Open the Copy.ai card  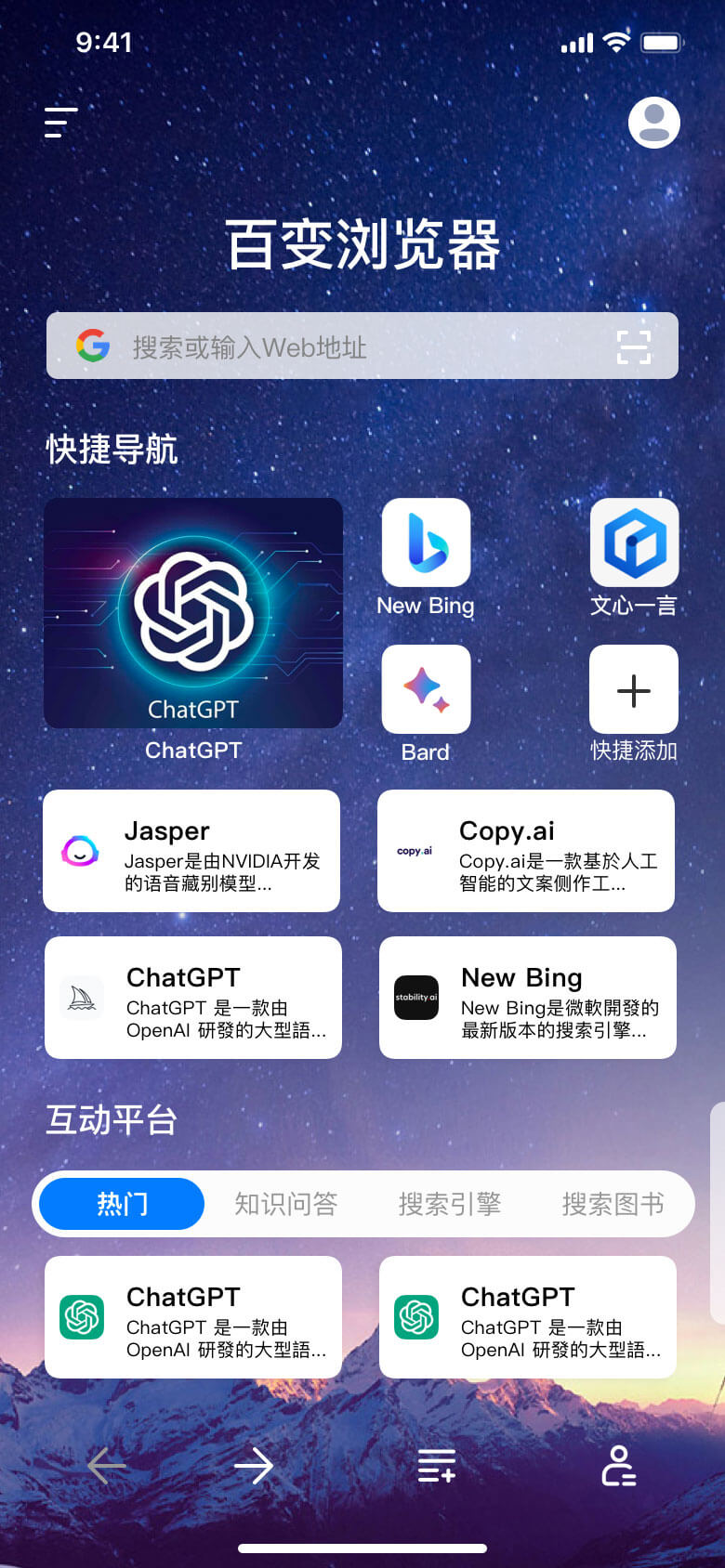coord(526,851)
